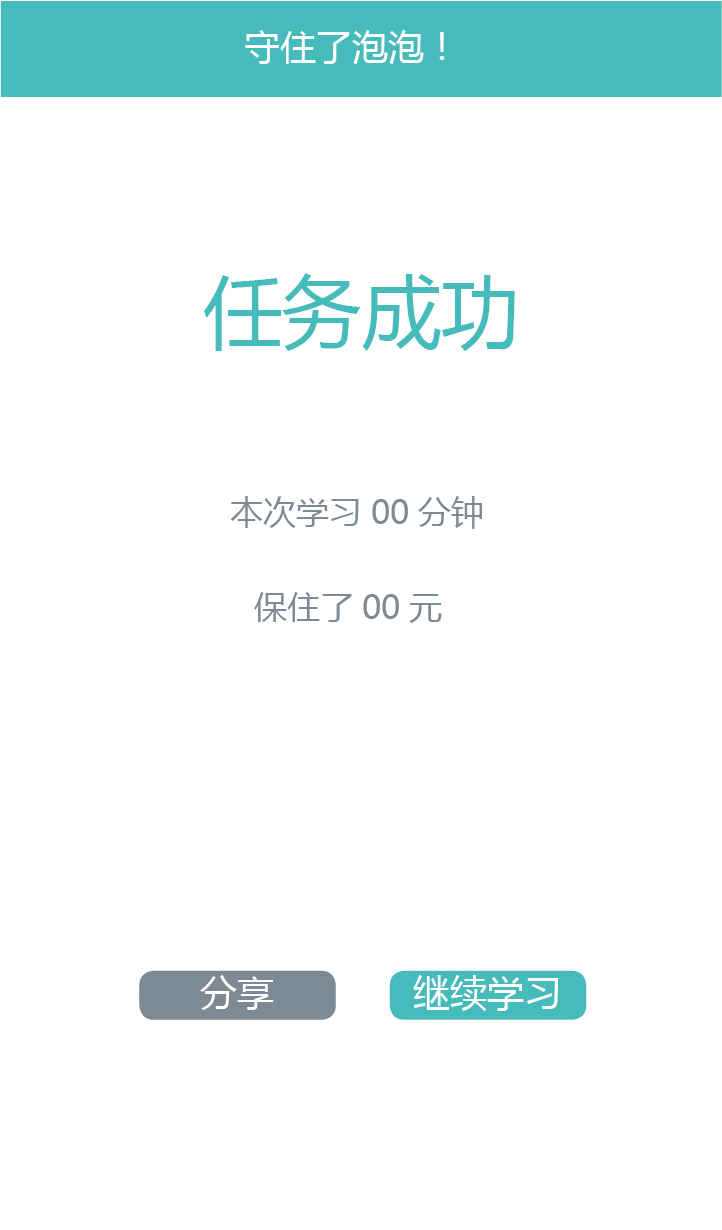Click the 成功 part of the title
The width and height of the screenshot is (722, 1230).
click(x=440, y=310)
